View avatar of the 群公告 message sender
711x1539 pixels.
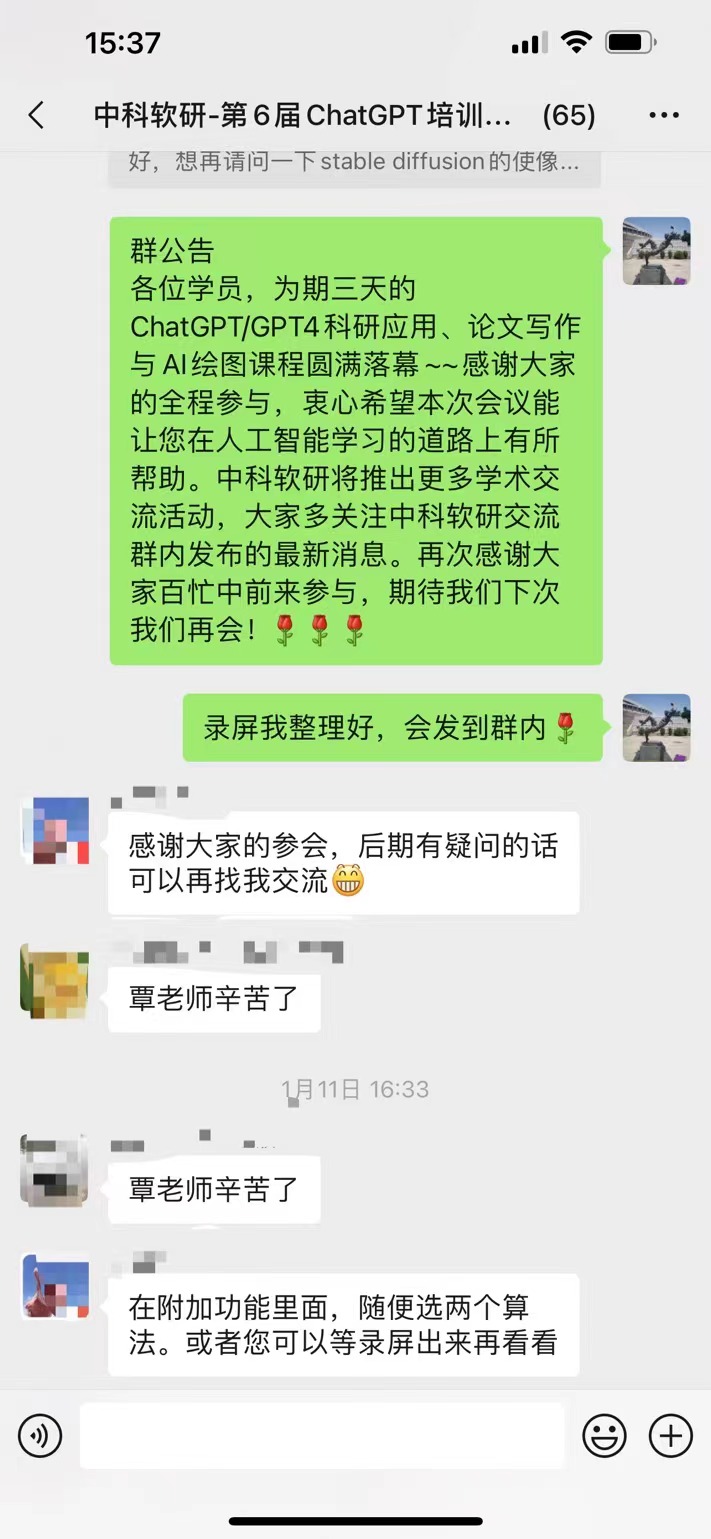click(656, 251)
